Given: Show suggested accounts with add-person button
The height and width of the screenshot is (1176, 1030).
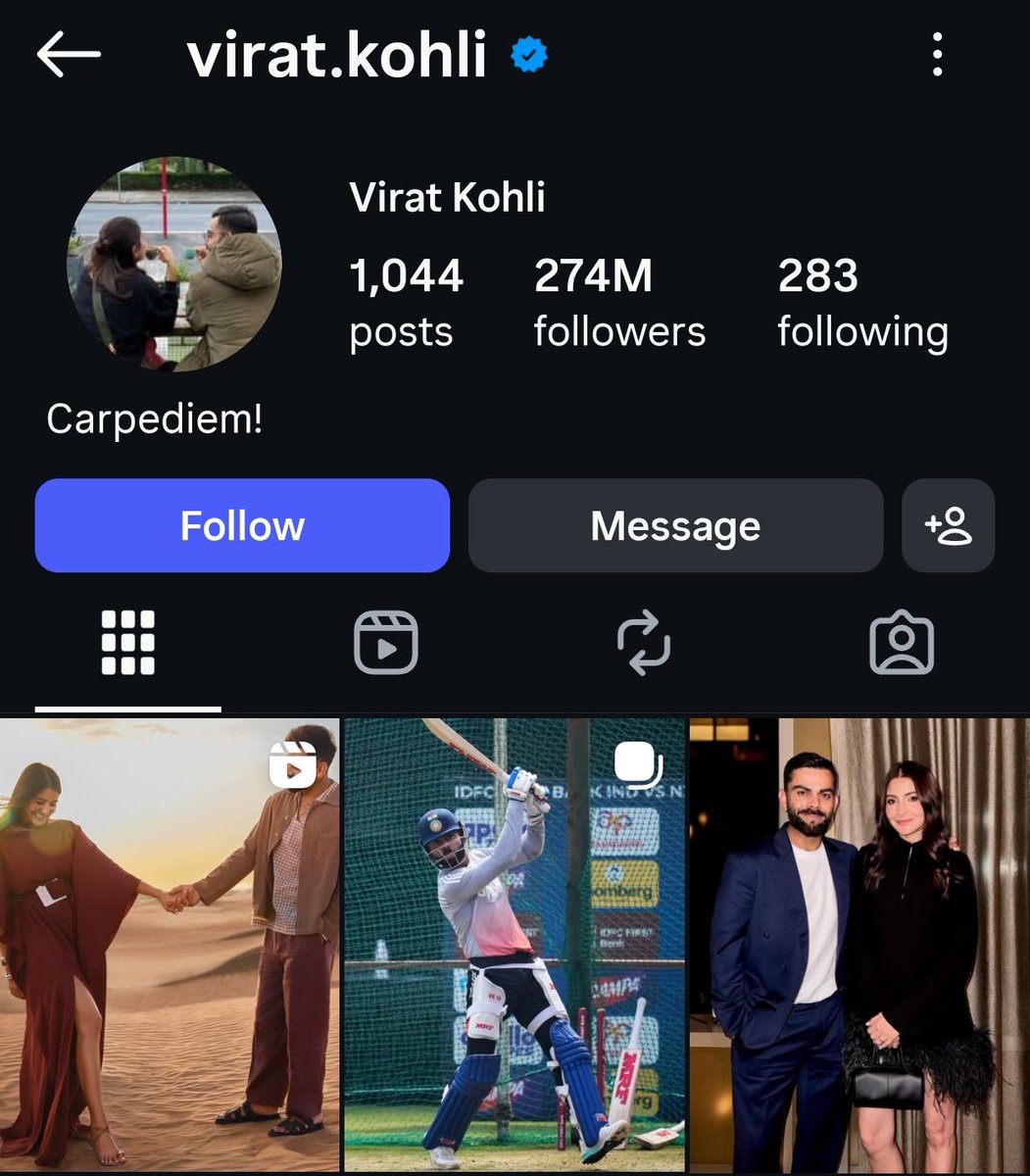Looking at the screenshot, I should (x=948, y=525).
